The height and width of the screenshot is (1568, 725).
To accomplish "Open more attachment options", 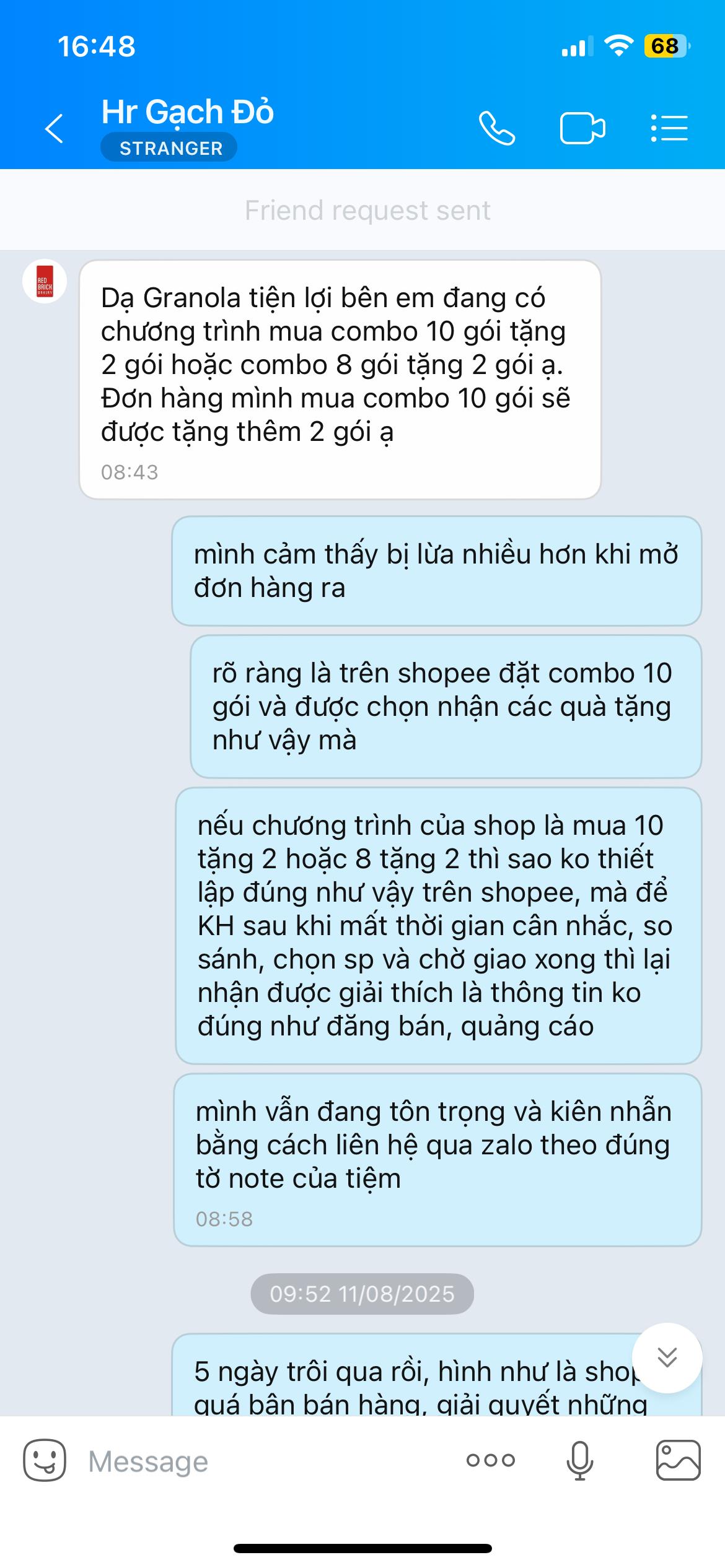I will coord(490,1460).
